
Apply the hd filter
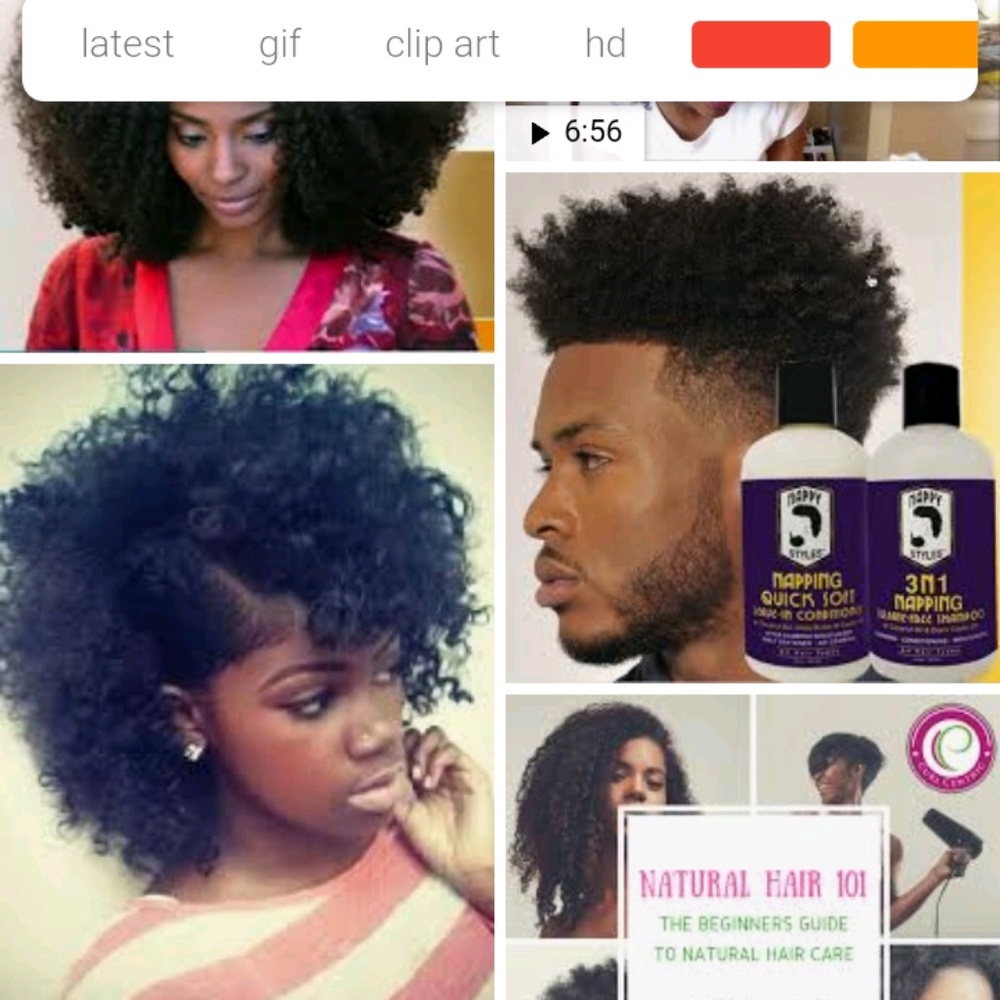click(605, 44)
